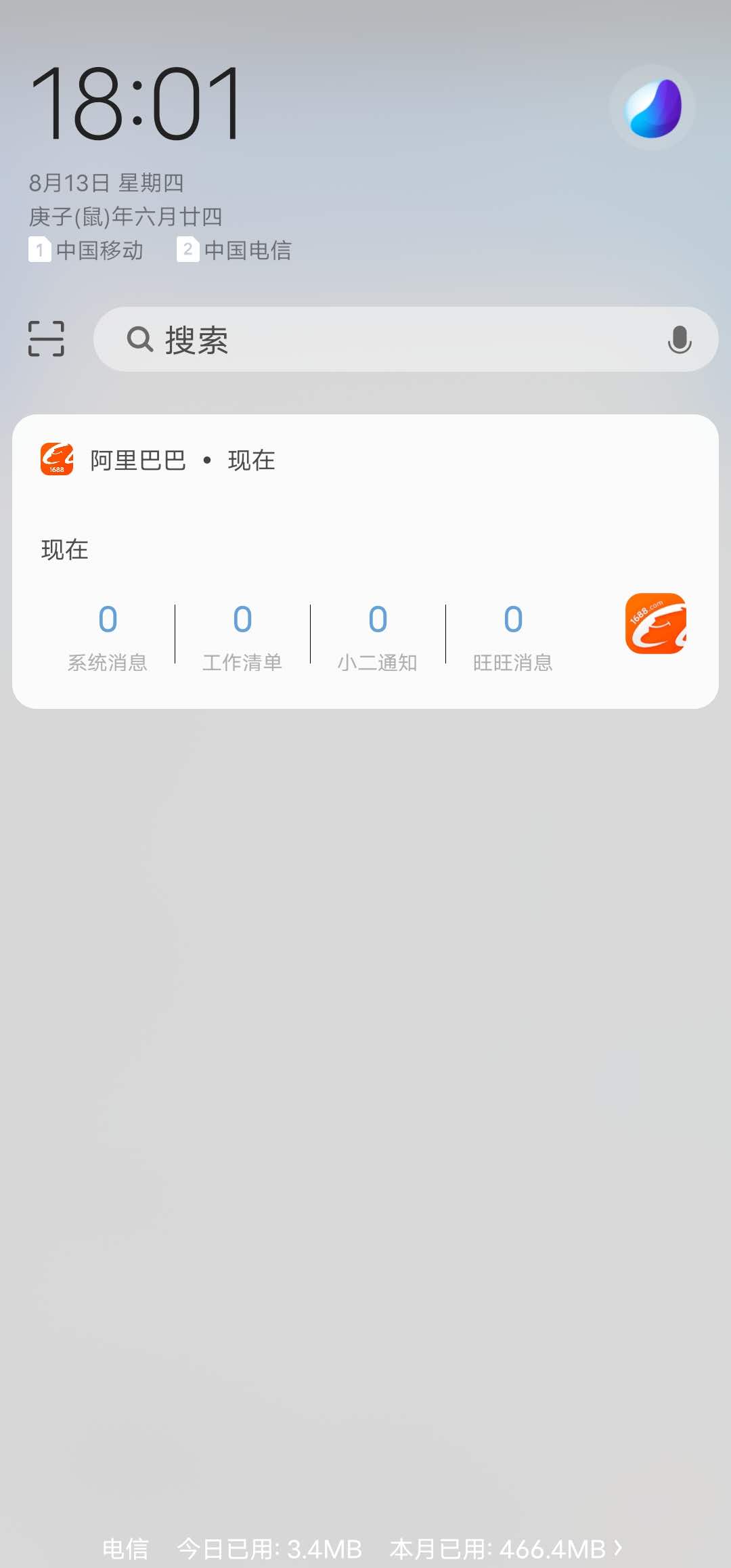Open the 1688 app from the card logo
Viewport: 731px width, 1568px height.
click(x=655, y=624)
